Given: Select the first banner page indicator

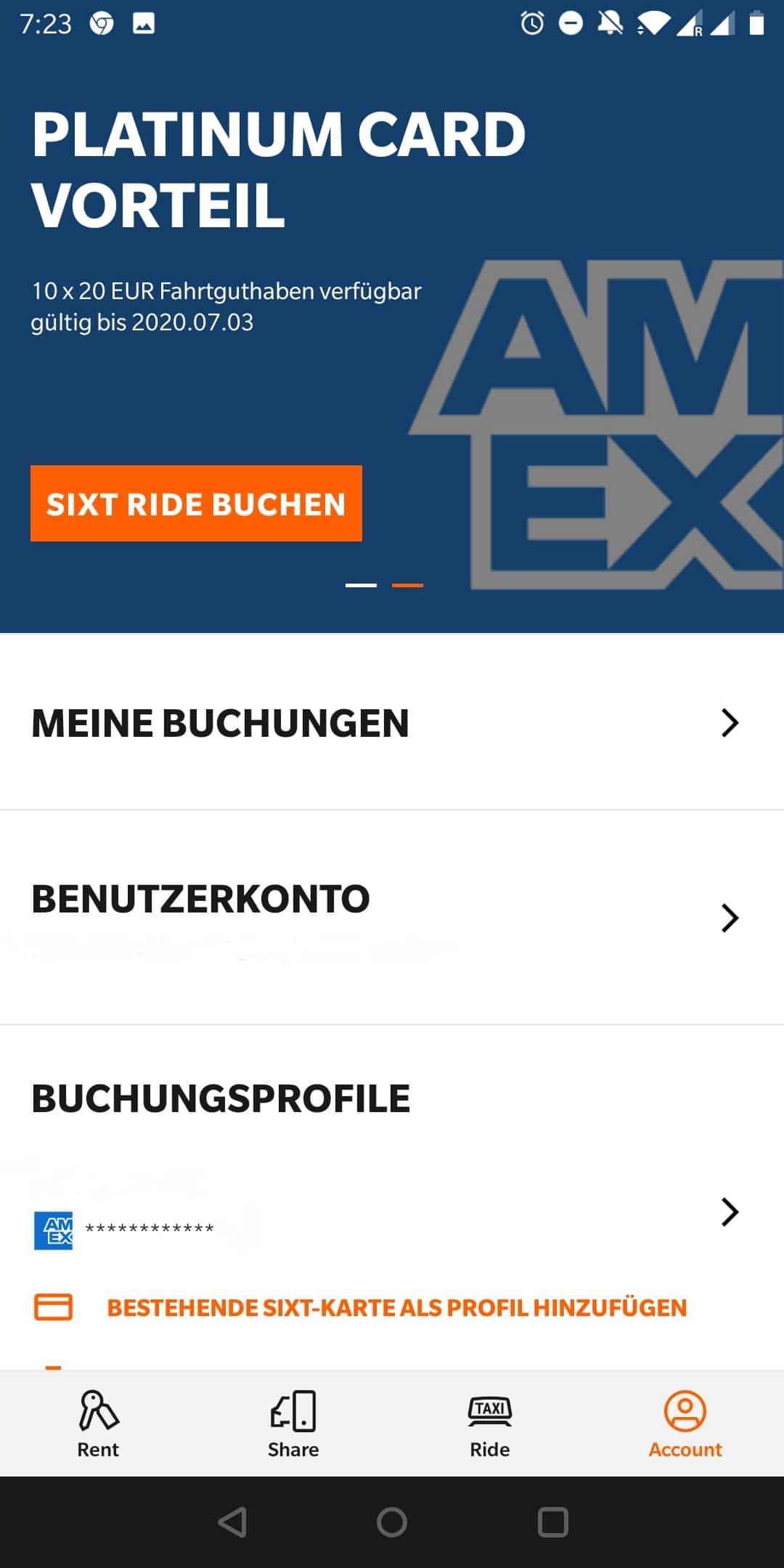Looking at the screenshot, I should (361, 585).
